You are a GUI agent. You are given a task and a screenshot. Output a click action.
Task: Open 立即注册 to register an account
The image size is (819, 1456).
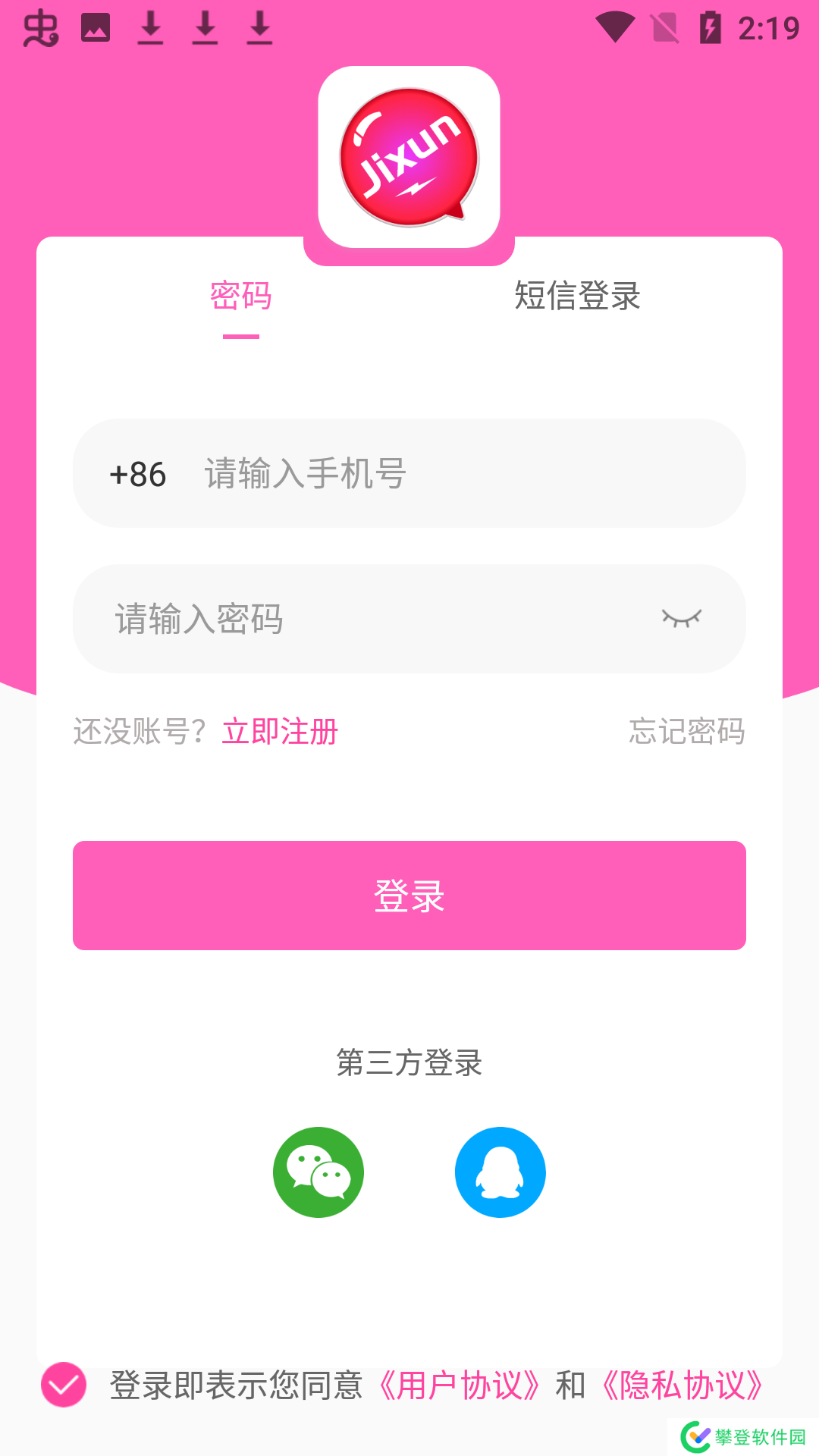[x=280, y=732]
